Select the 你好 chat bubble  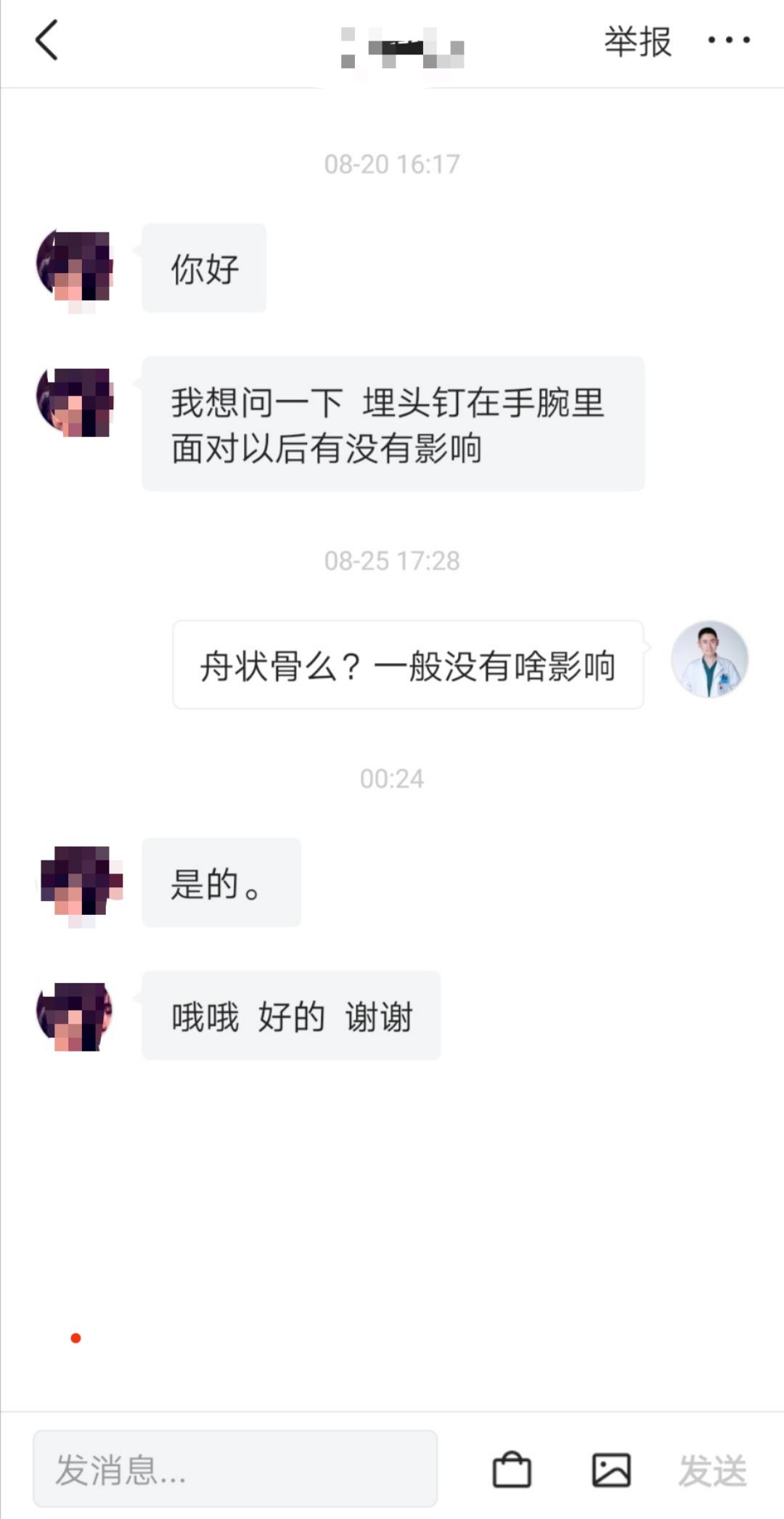pyautogui.click(x=204, y=266)
